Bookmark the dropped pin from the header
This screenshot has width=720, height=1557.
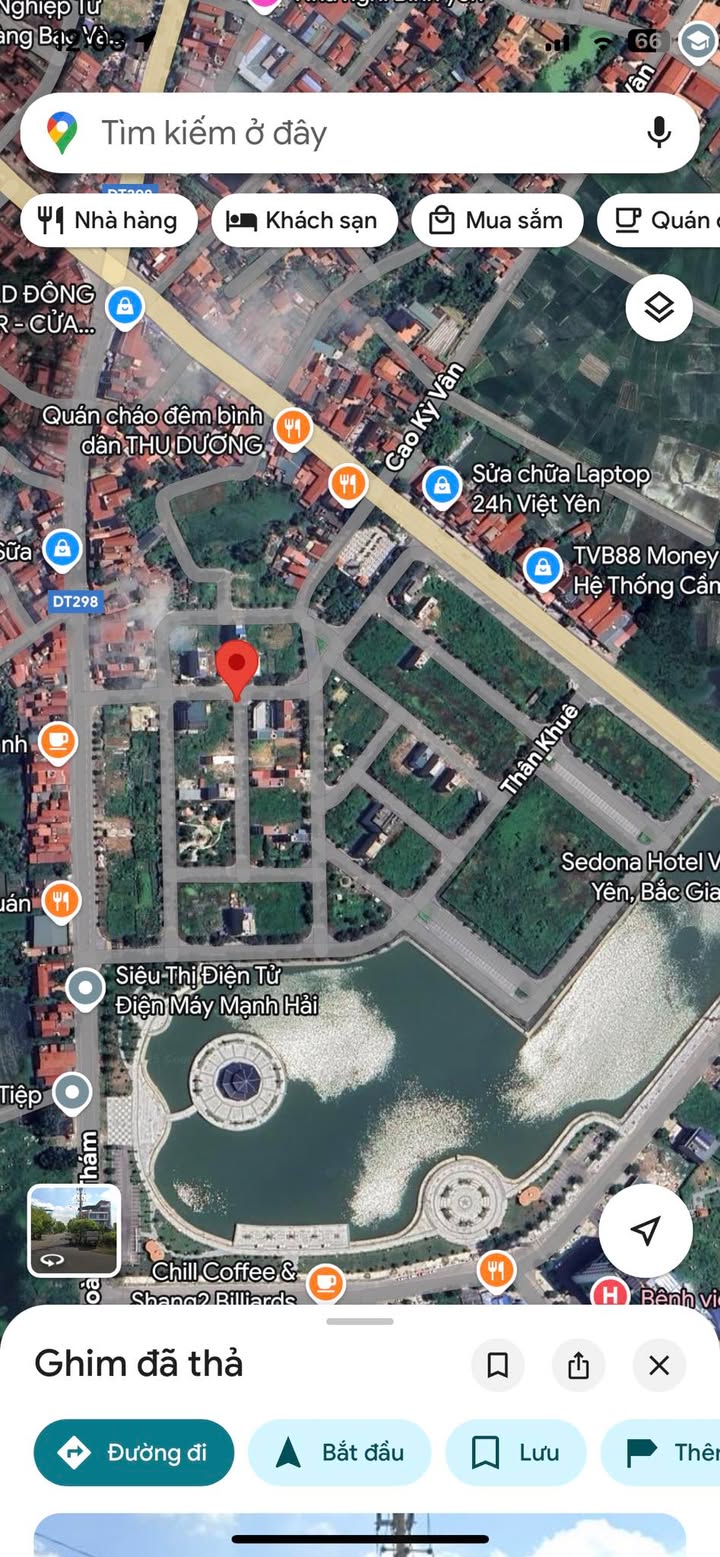tap(497, 1365)
